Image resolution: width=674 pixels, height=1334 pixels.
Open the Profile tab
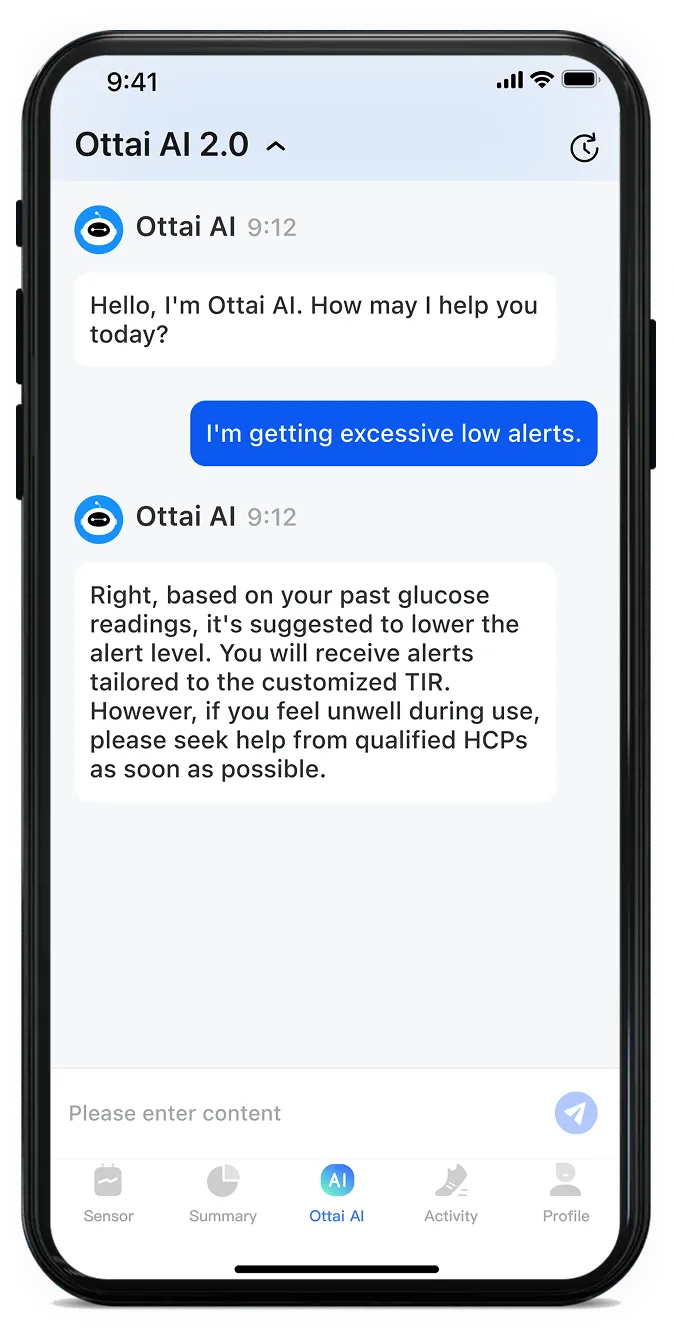click(566, 1194)
